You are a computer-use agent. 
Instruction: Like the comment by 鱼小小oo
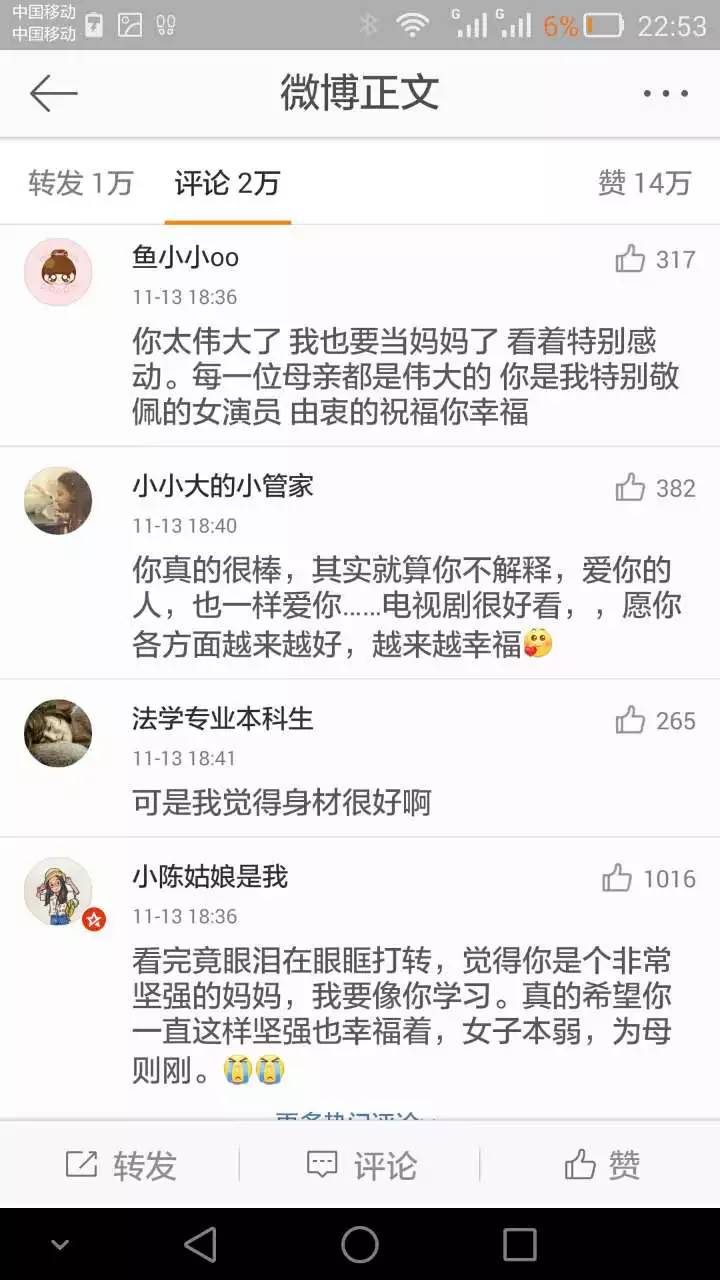631,259
